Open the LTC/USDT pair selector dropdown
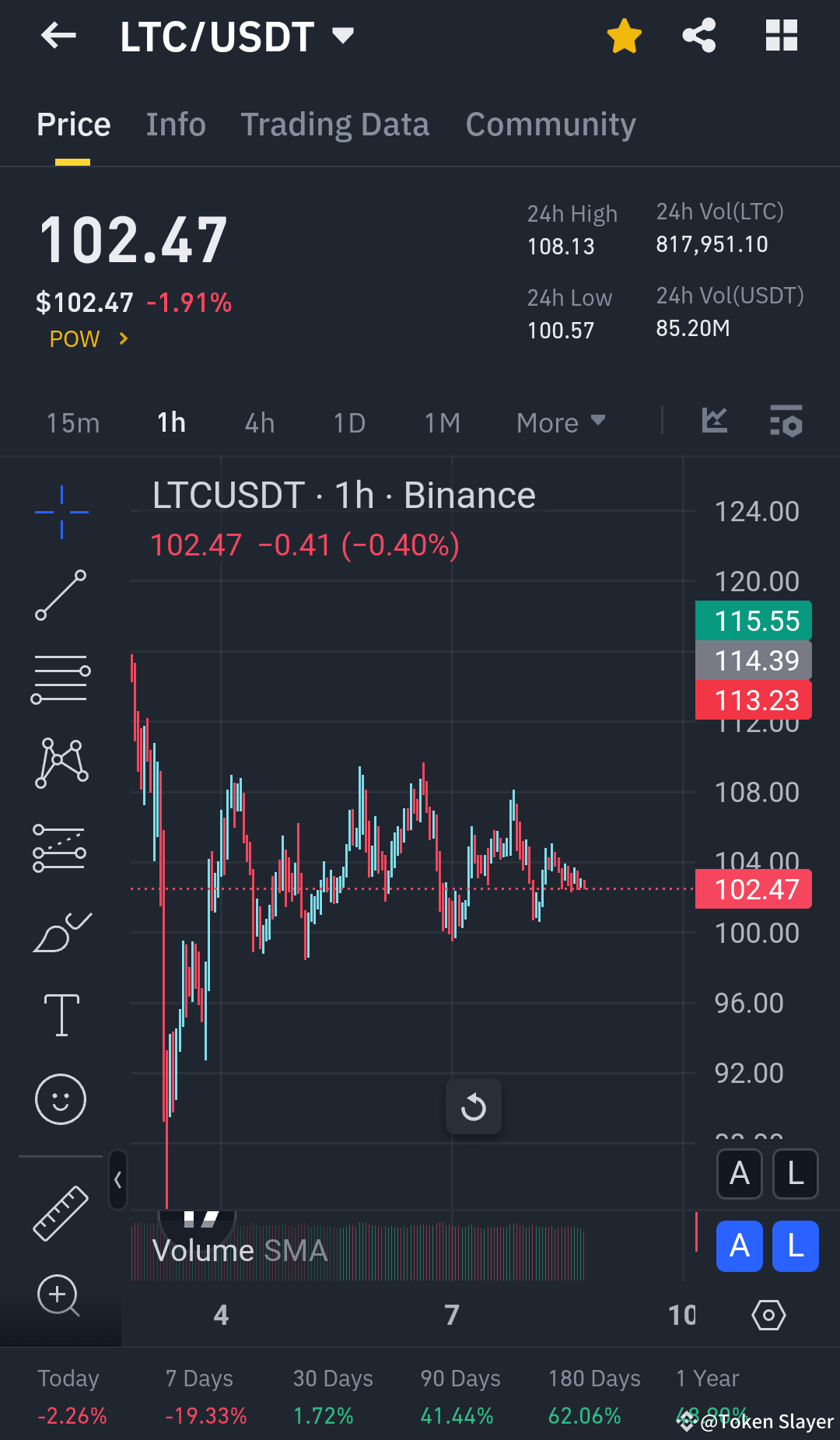Image resolution: width=840 pixels, height=1440 pixels. pos(342,35)
